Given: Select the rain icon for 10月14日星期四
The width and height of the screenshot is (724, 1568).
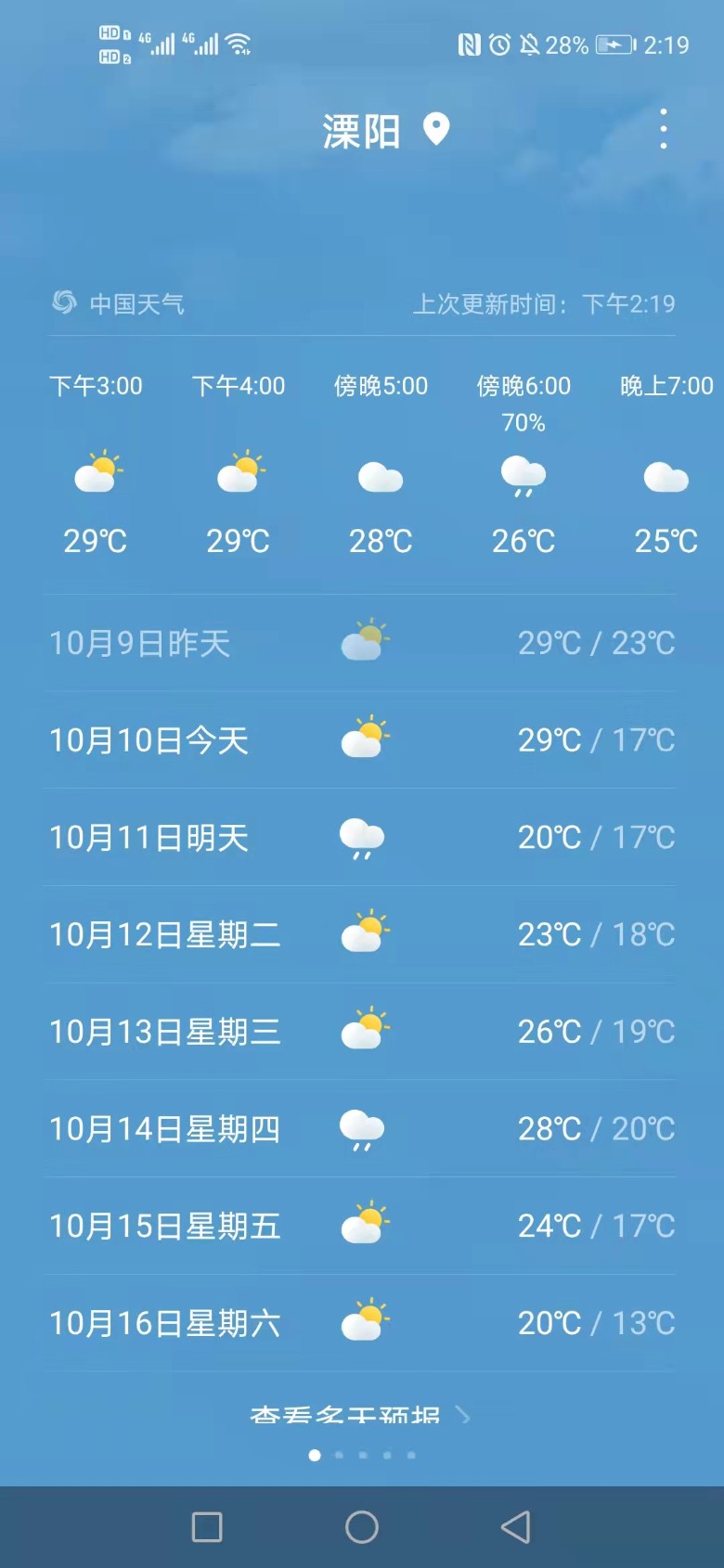Looking at the screenshot, I should [363, 1128].
